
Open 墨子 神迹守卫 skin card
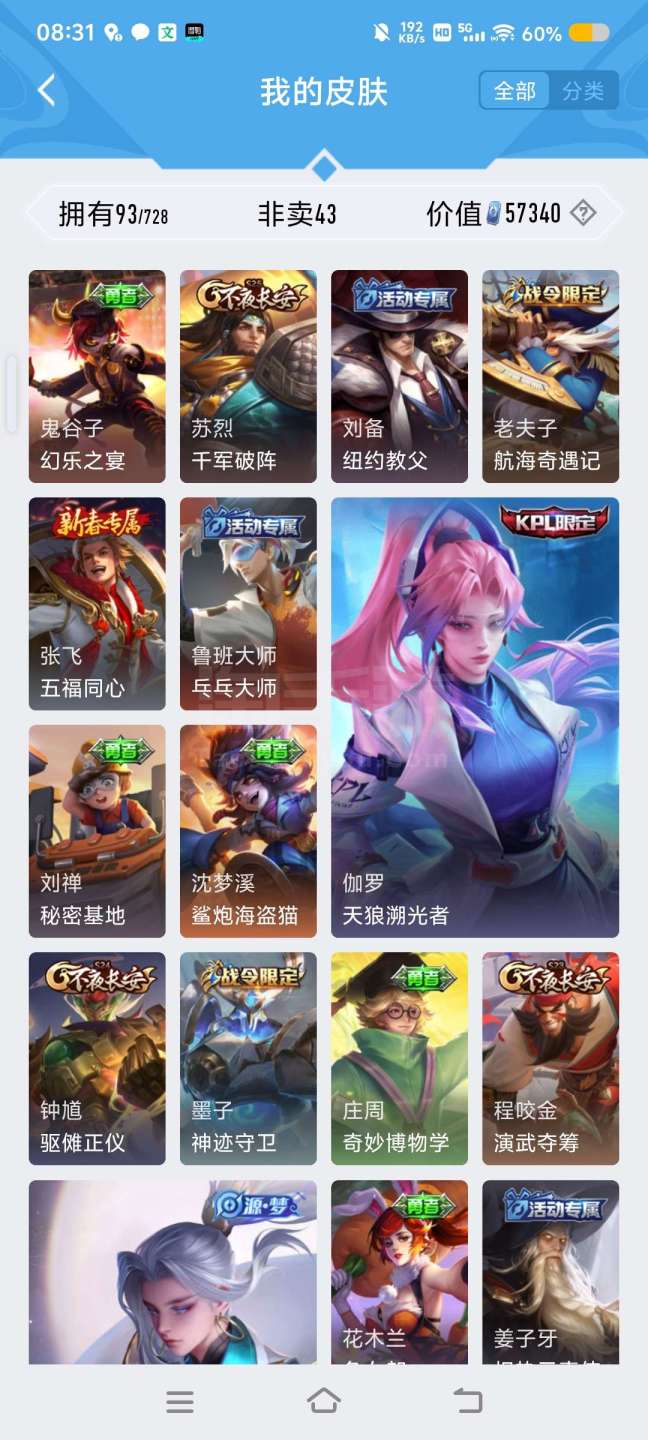[248, 1058]
